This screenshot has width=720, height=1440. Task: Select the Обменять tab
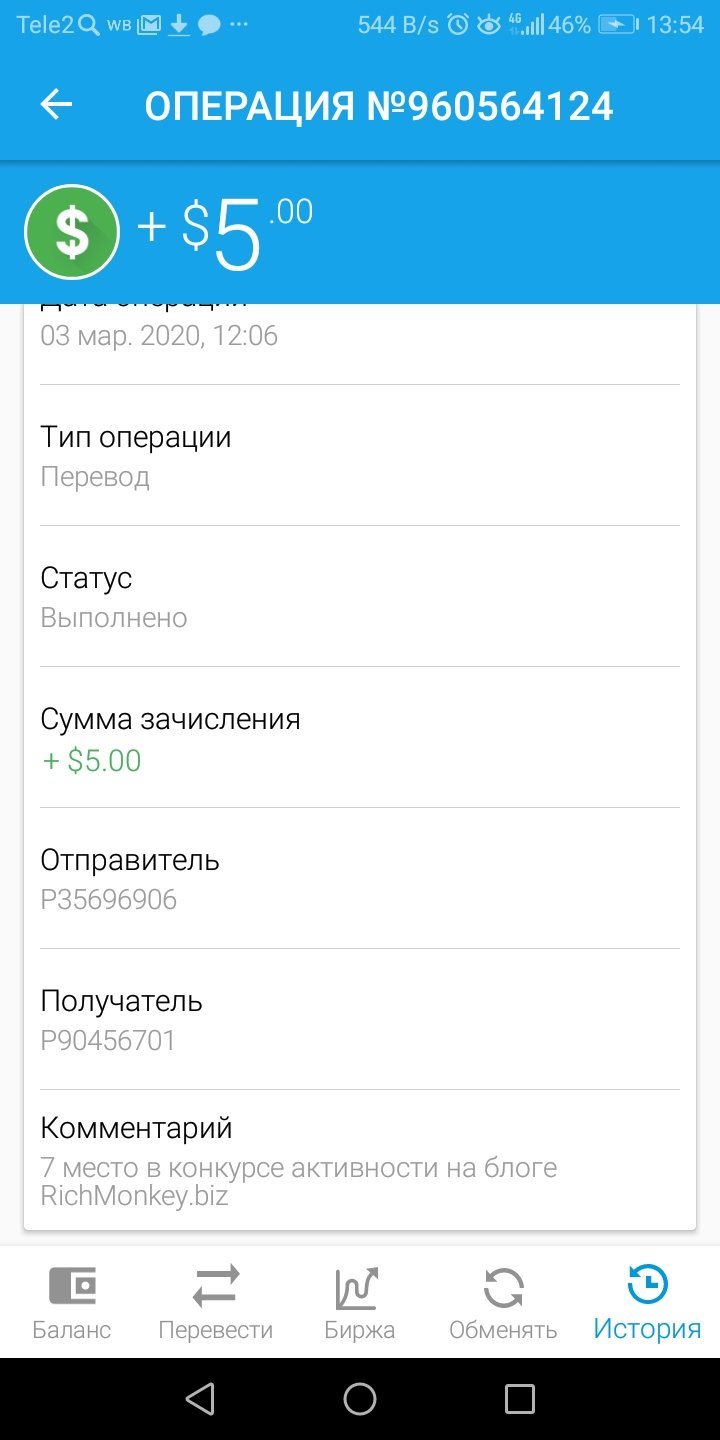tap(503, 1302)
